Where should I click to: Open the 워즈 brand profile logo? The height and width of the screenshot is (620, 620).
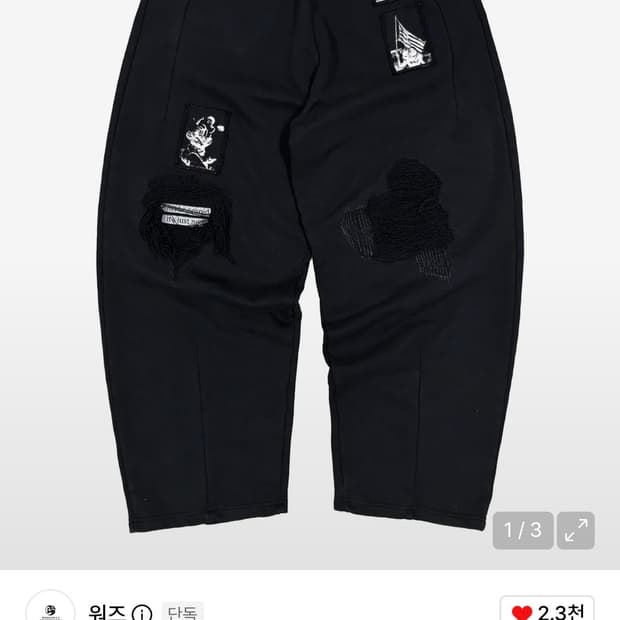(50, 606)
